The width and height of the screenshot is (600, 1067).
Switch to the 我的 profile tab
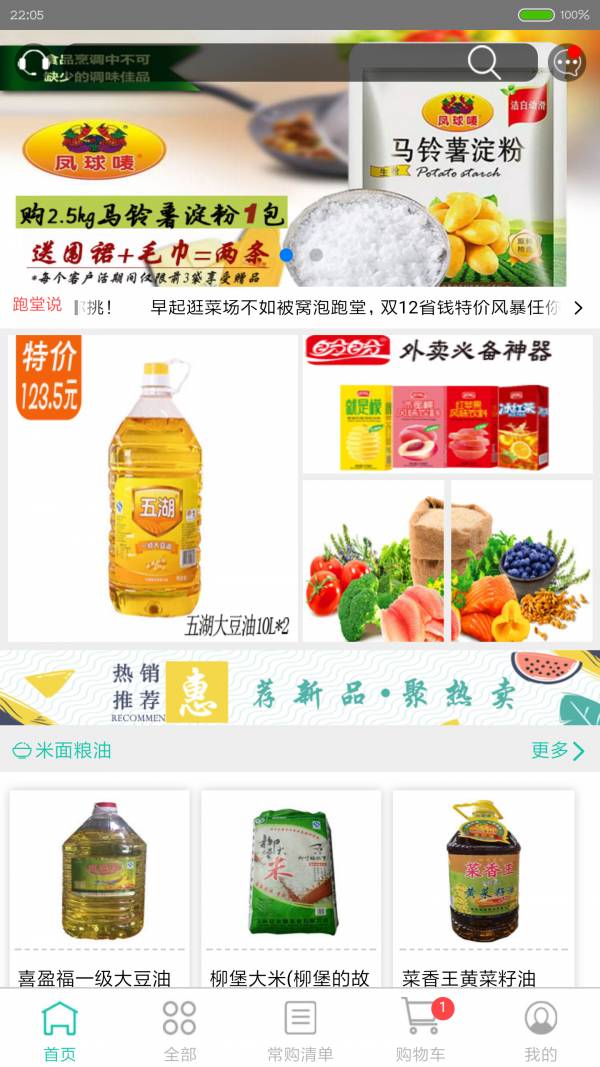pyautogui.click(x=540, y=1030)
